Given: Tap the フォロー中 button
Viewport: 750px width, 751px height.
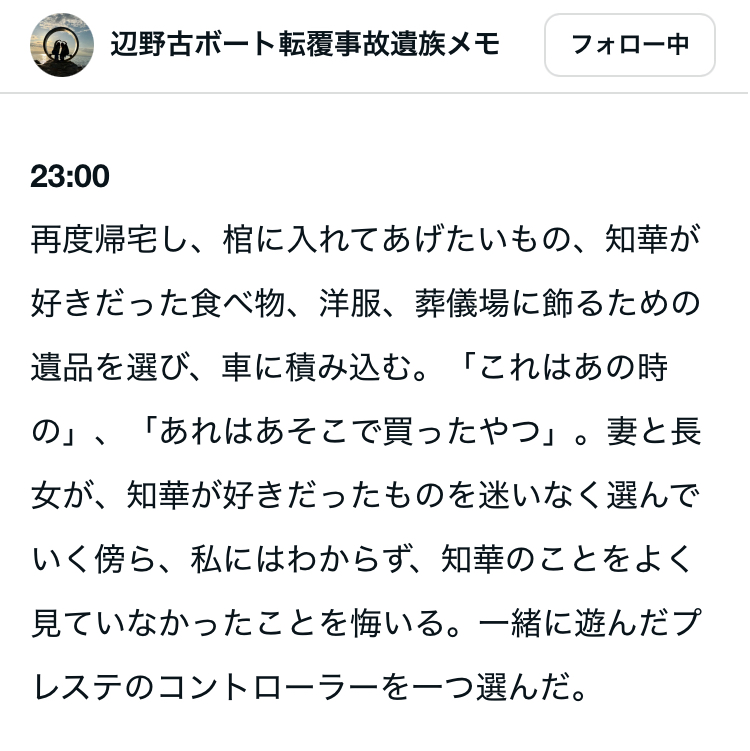Looking at the screenshot, I should click(x=629, y=45).
